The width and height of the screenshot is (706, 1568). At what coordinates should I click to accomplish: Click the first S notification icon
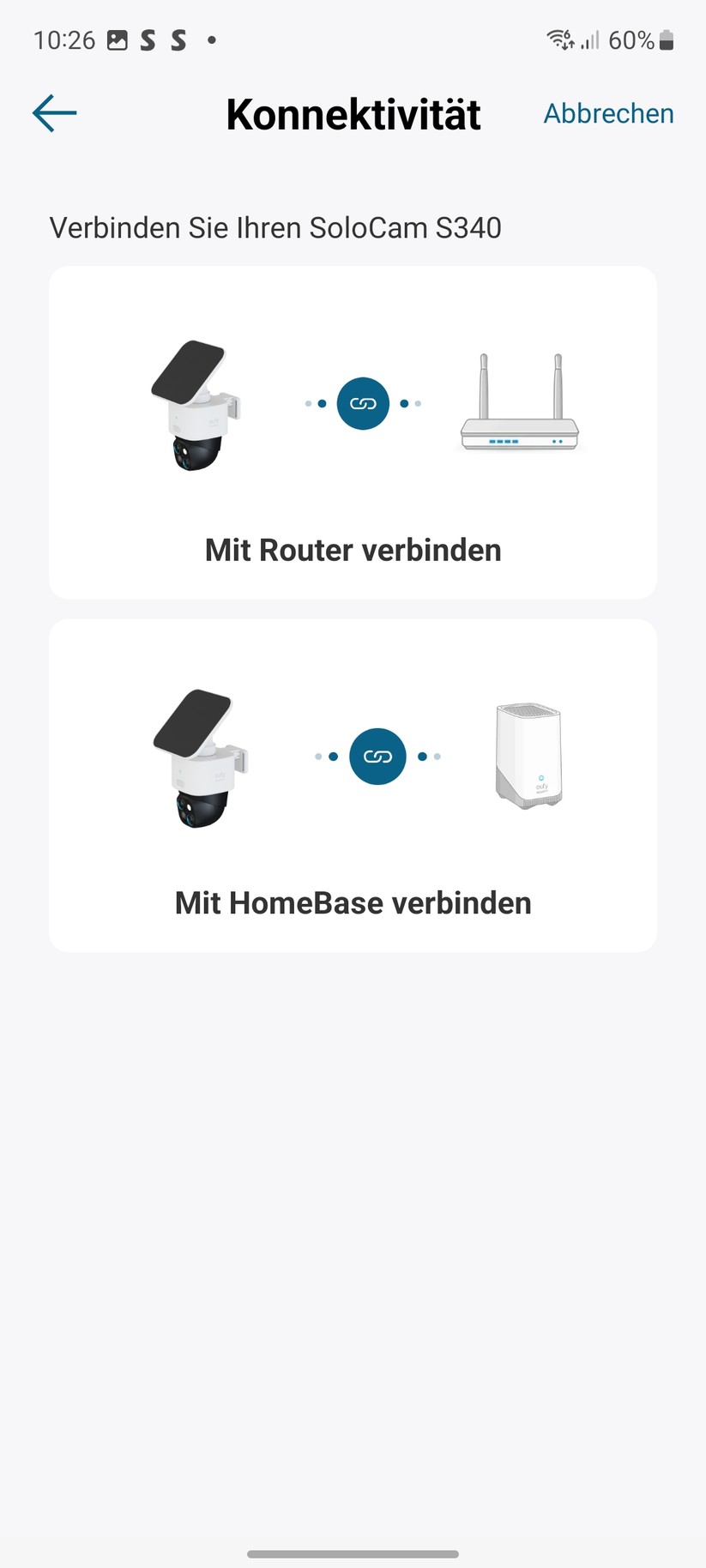[x=148, y=39]
